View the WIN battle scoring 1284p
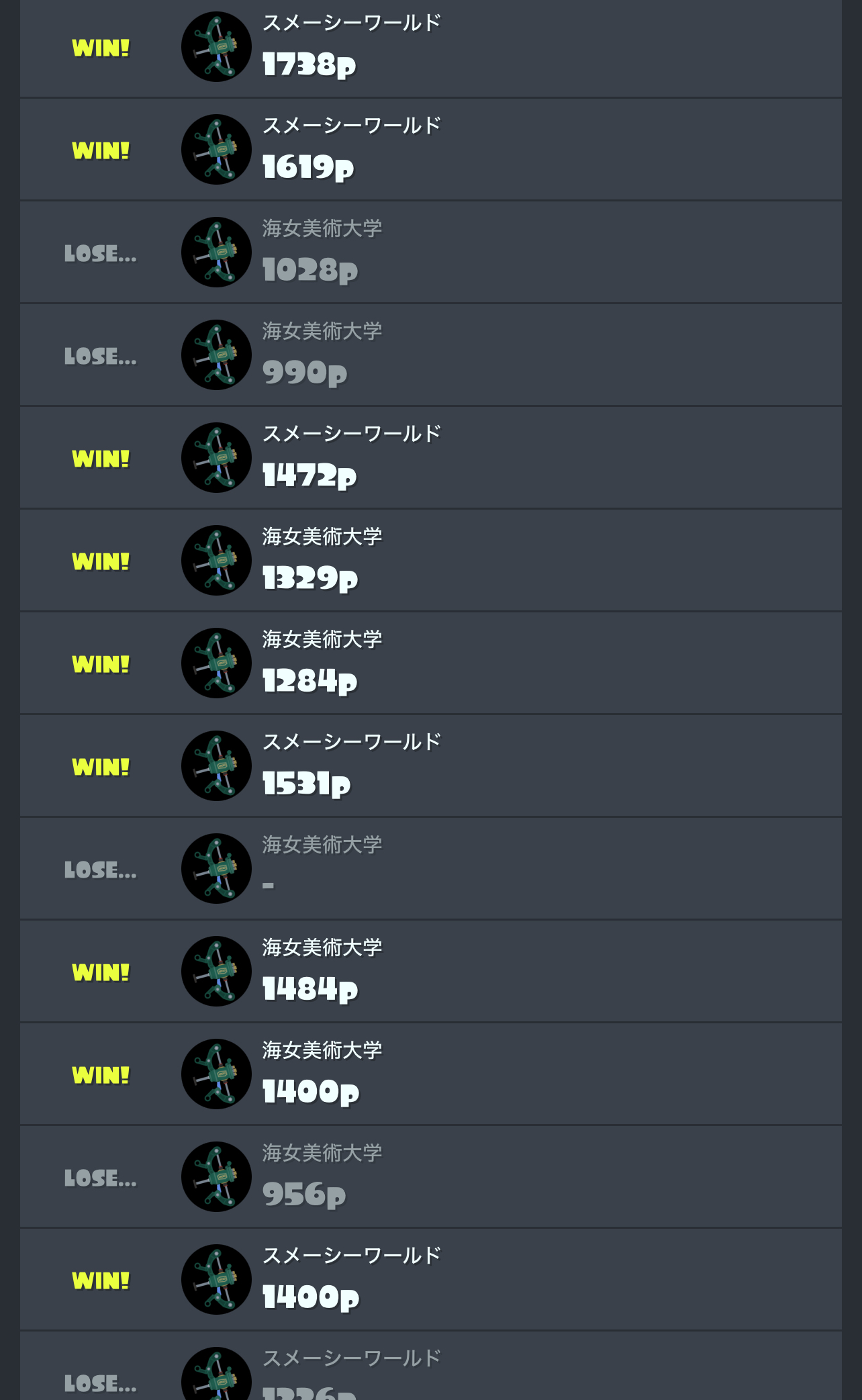This screenshot has width=862, height=1400. pos(430,663)
